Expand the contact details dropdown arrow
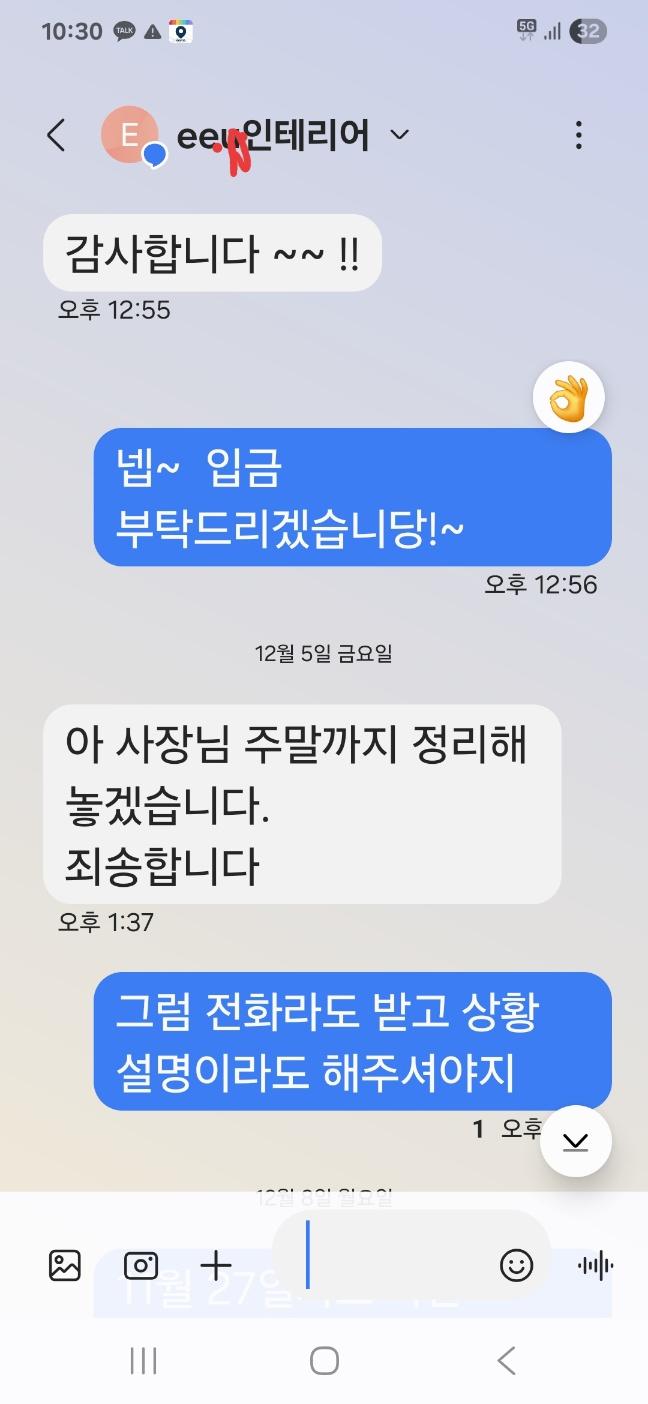 [x=399, y=135]
